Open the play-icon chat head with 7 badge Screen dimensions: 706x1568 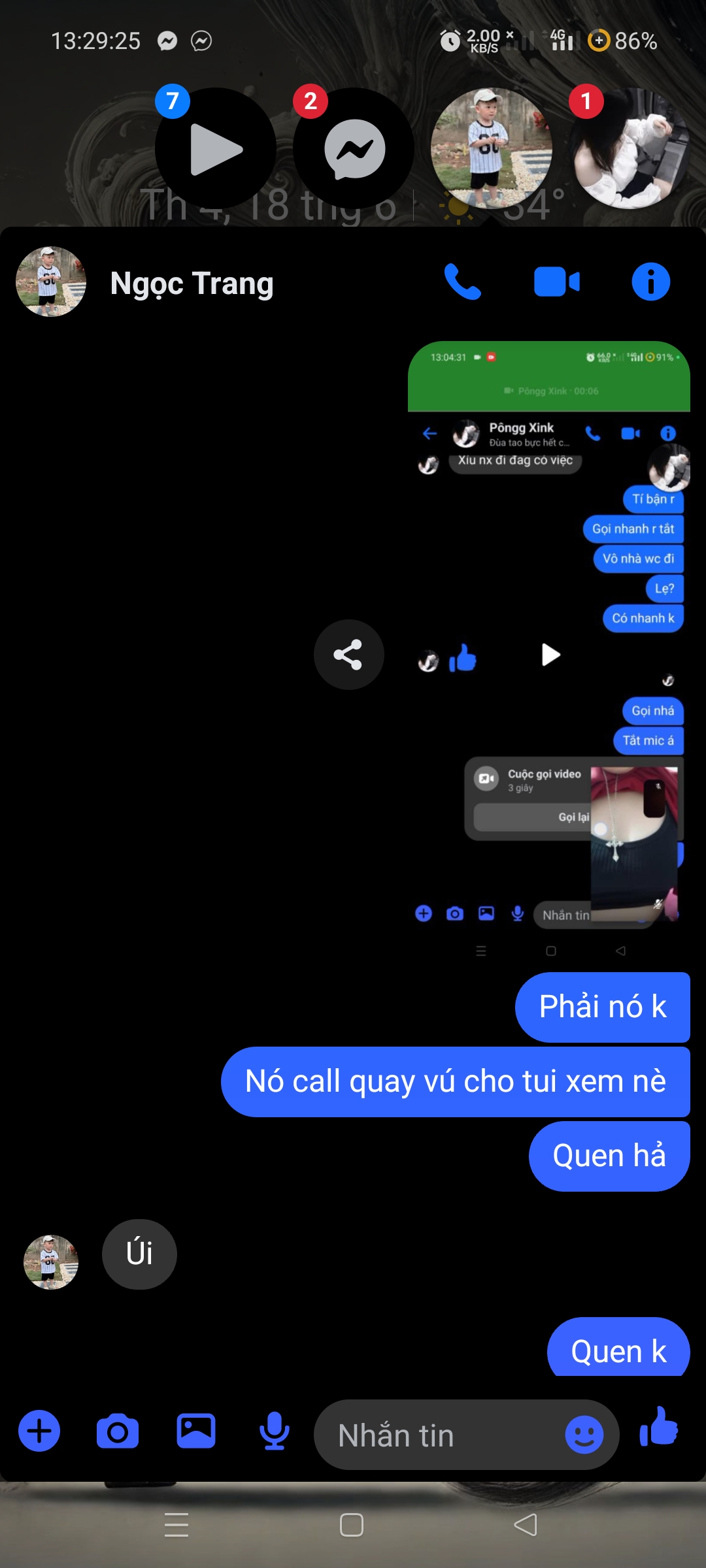pyautogui.click(x=216, y=148)
